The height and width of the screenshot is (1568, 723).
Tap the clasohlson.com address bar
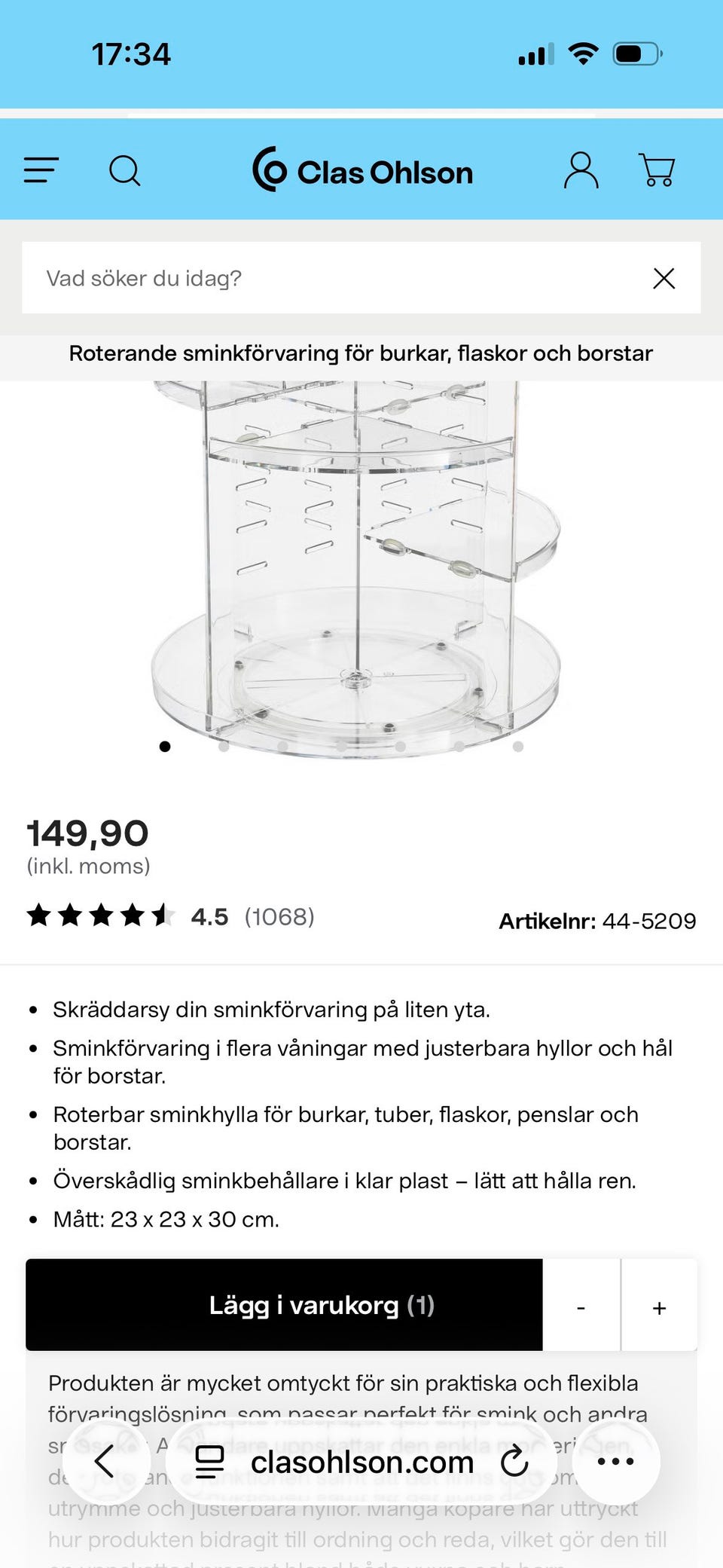point(361,1462)
